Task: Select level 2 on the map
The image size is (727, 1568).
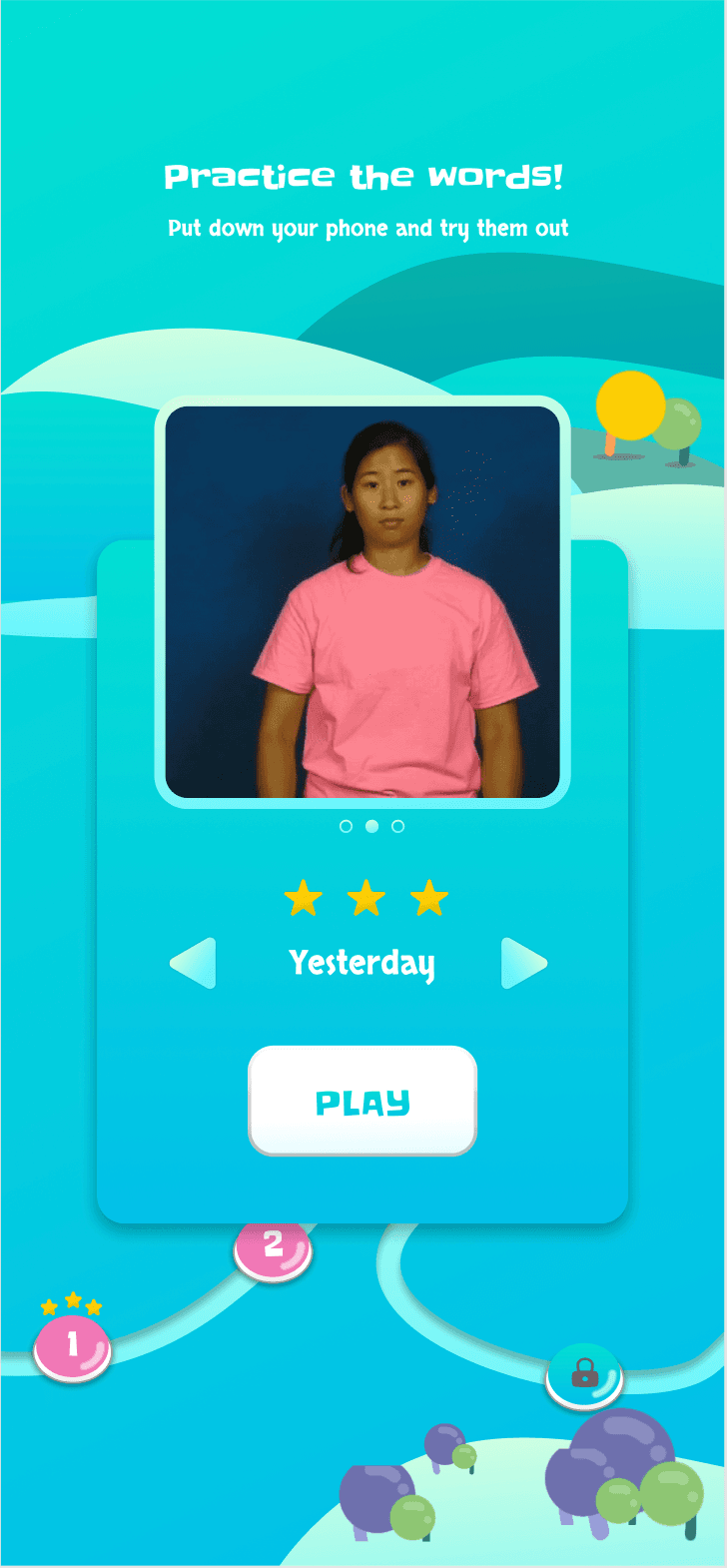Action: click(x=273, y=1248)
